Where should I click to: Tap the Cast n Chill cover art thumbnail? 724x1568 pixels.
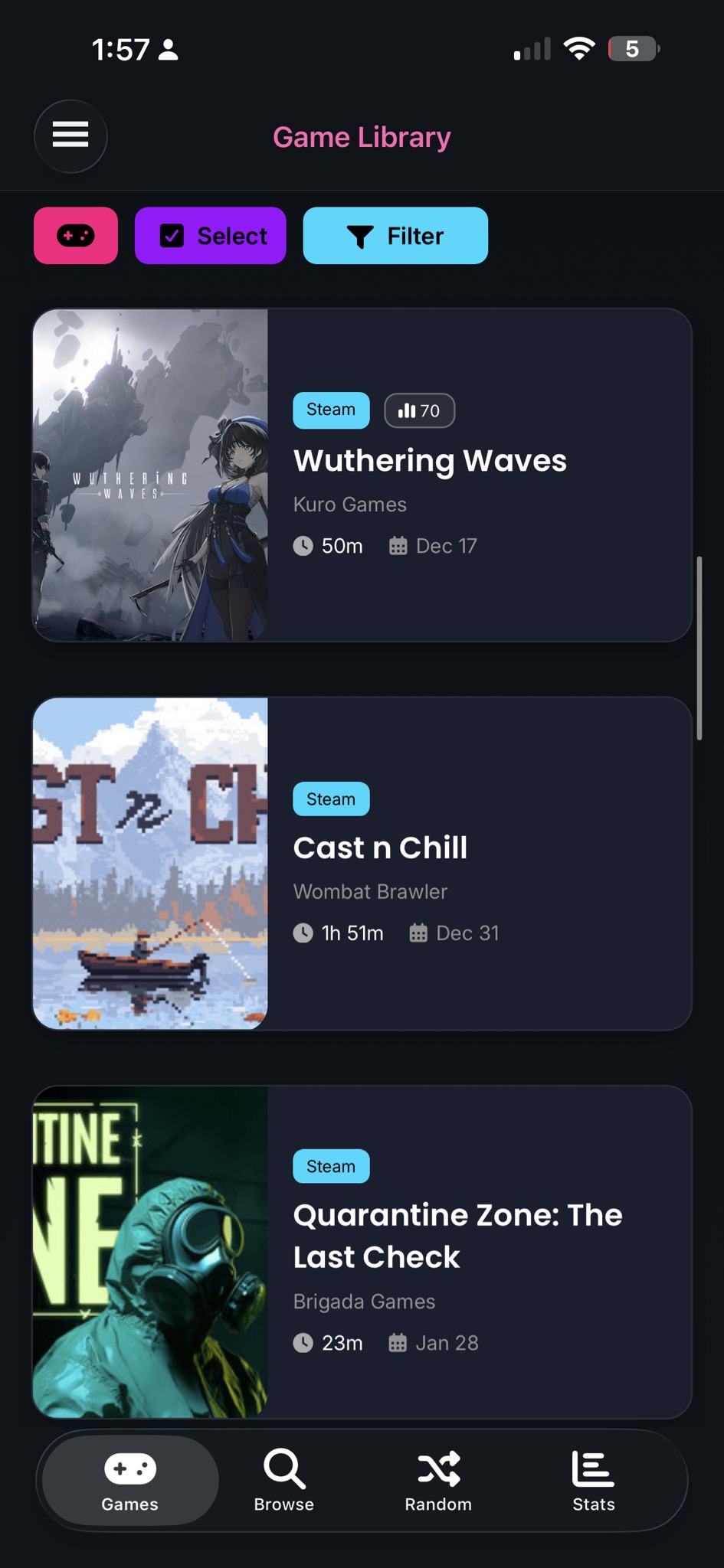[x=150, y=863]
